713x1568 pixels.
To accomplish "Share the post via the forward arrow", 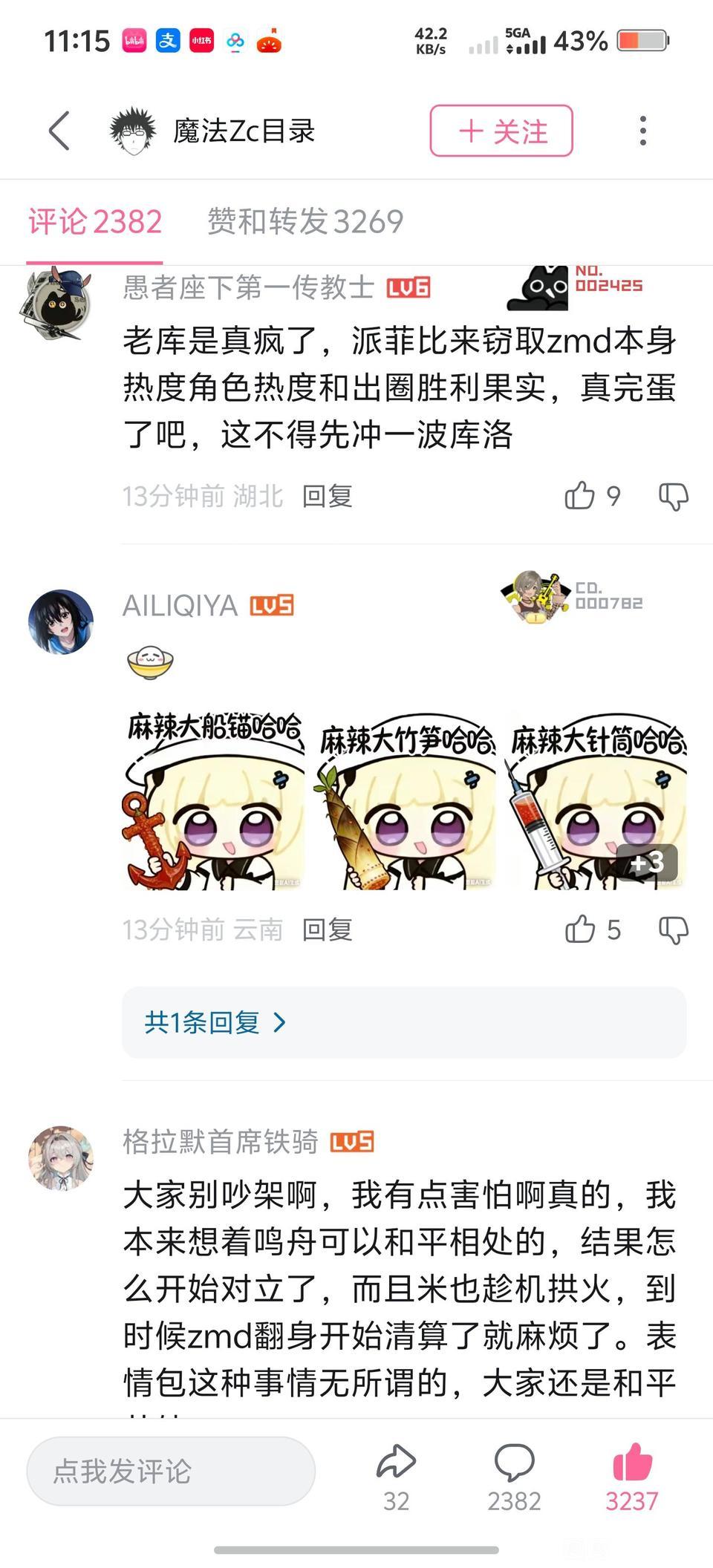I will point(396,1477).
